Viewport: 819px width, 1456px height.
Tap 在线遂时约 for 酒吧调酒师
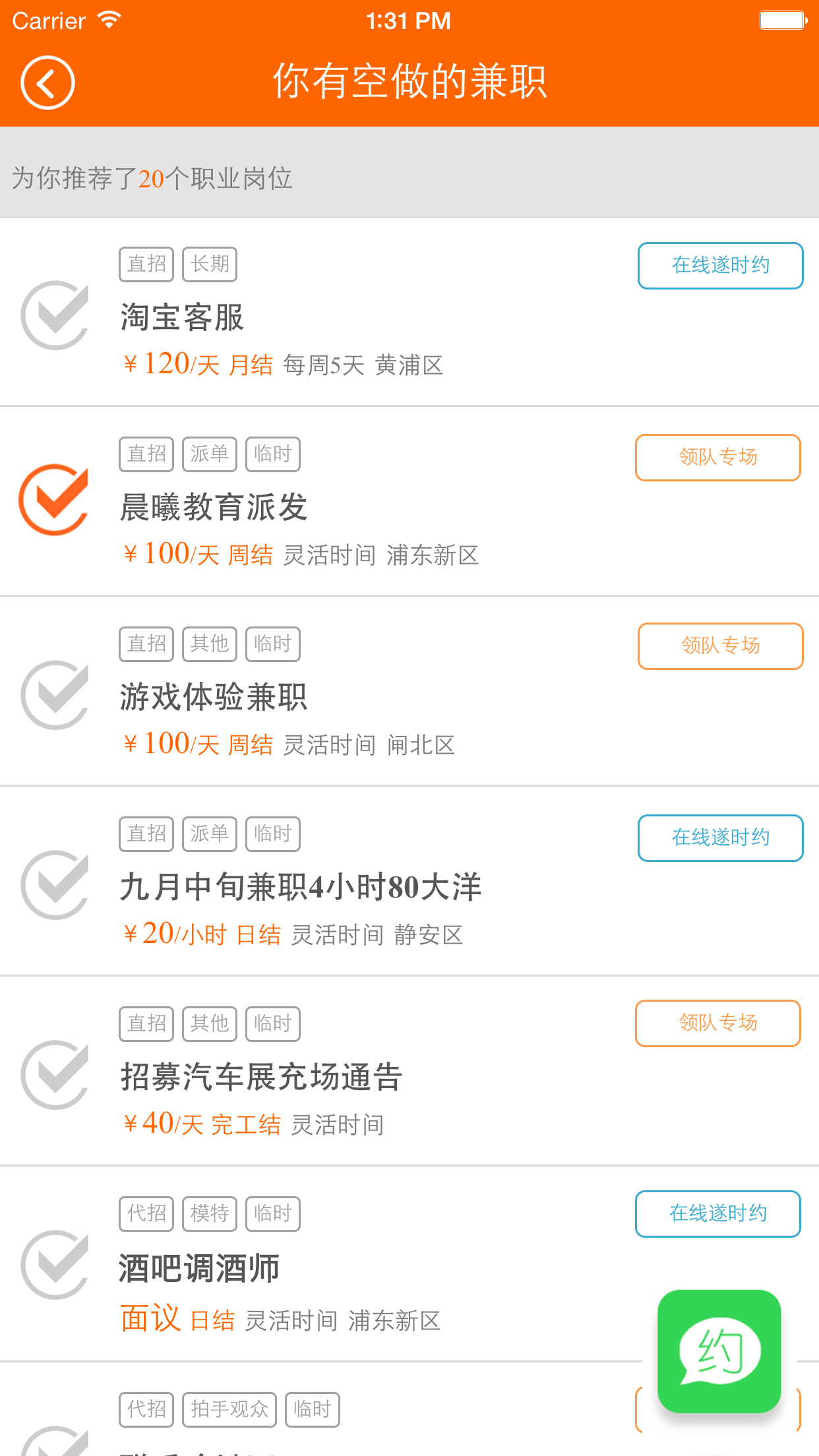pos(718,1214)
